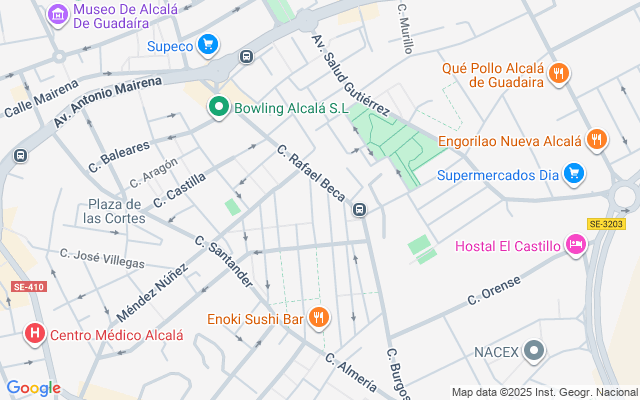Open Qué Pollo Alcalá de Guadaira restaurant pin
The height and width of the screenshot is (400, 640).
pos(560,72)
